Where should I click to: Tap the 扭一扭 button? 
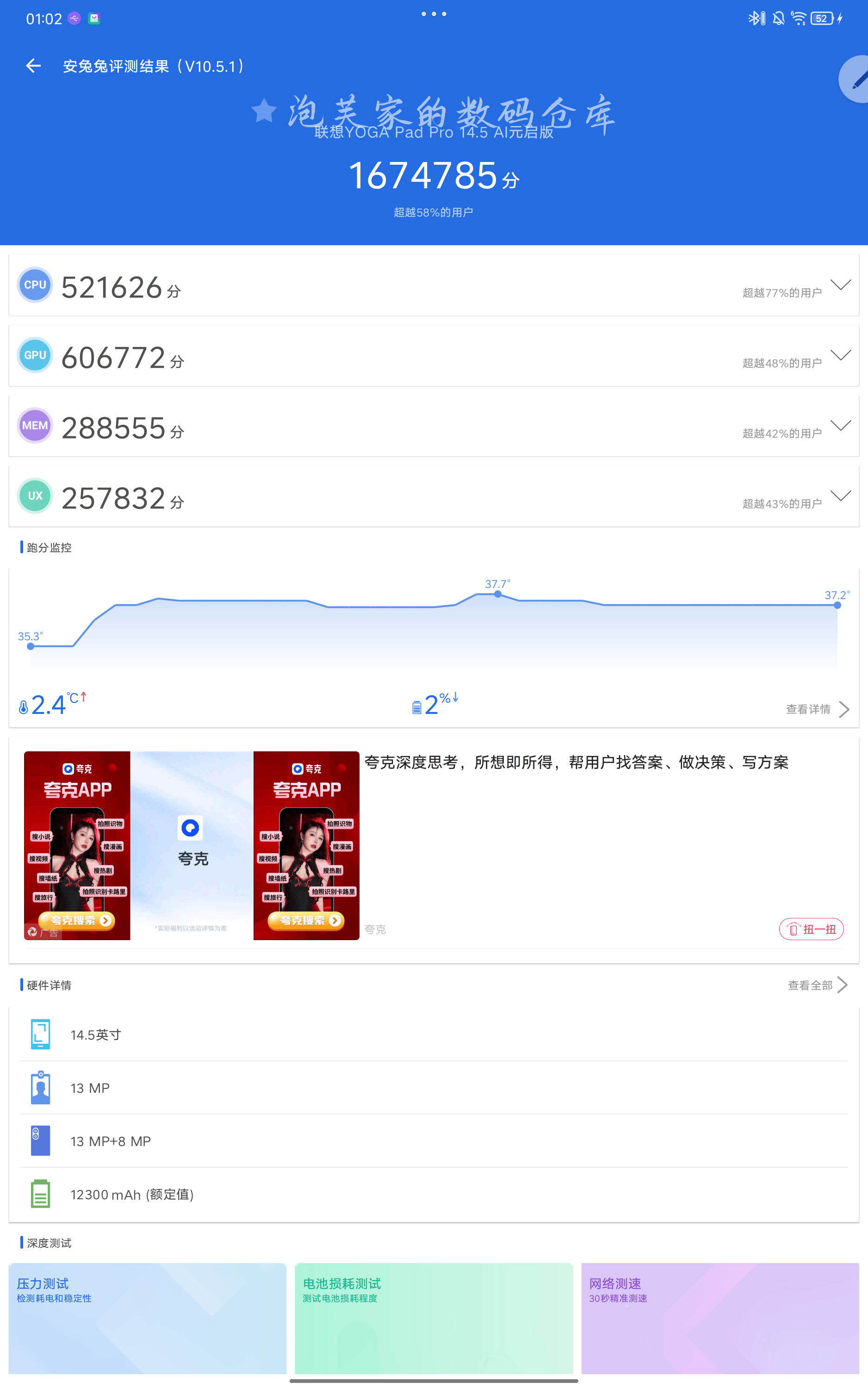[x=811, y=929]
